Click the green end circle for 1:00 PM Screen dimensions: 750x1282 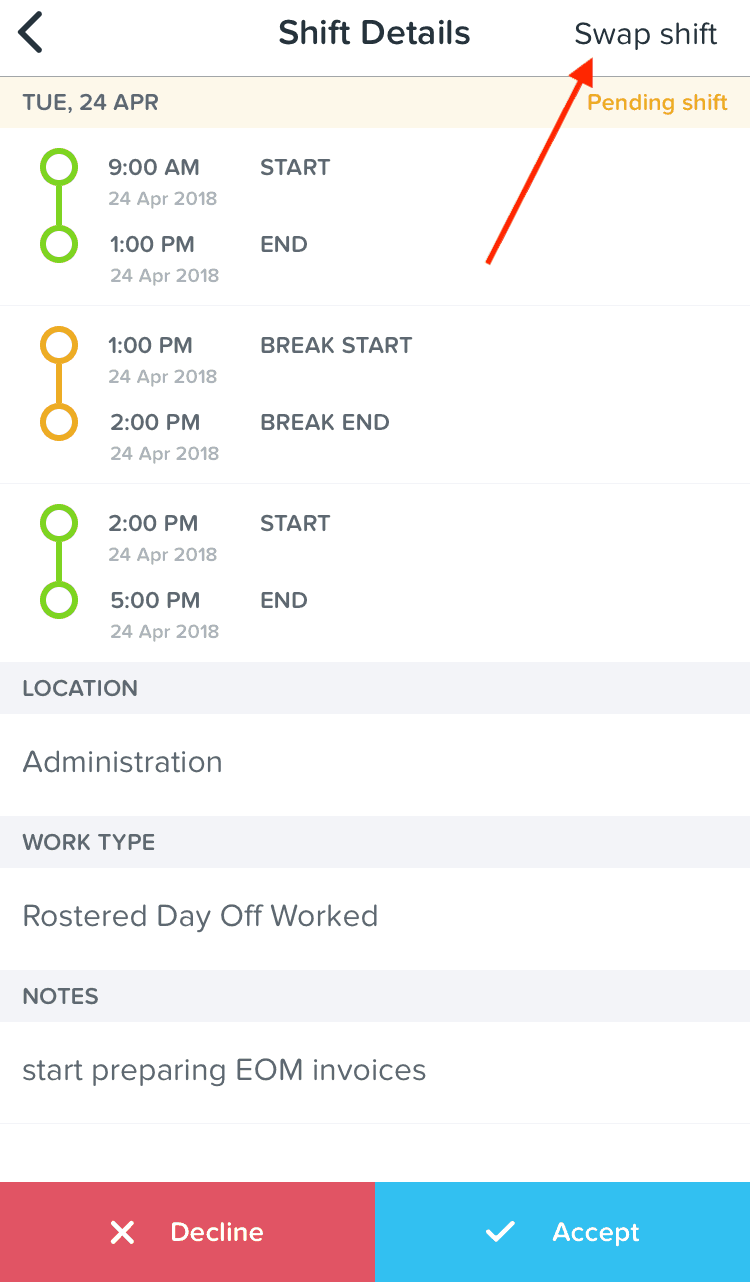[x=59, y=244]
